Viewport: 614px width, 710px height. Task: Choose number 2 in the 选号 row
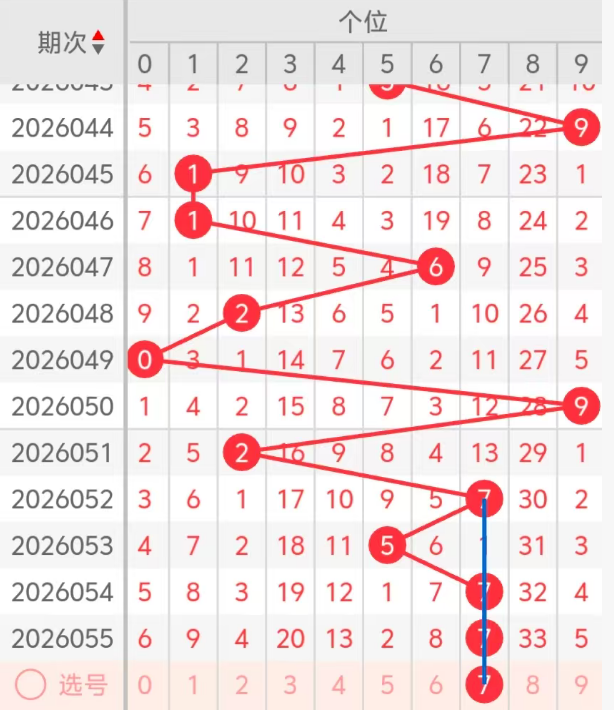tap(242, 686)
